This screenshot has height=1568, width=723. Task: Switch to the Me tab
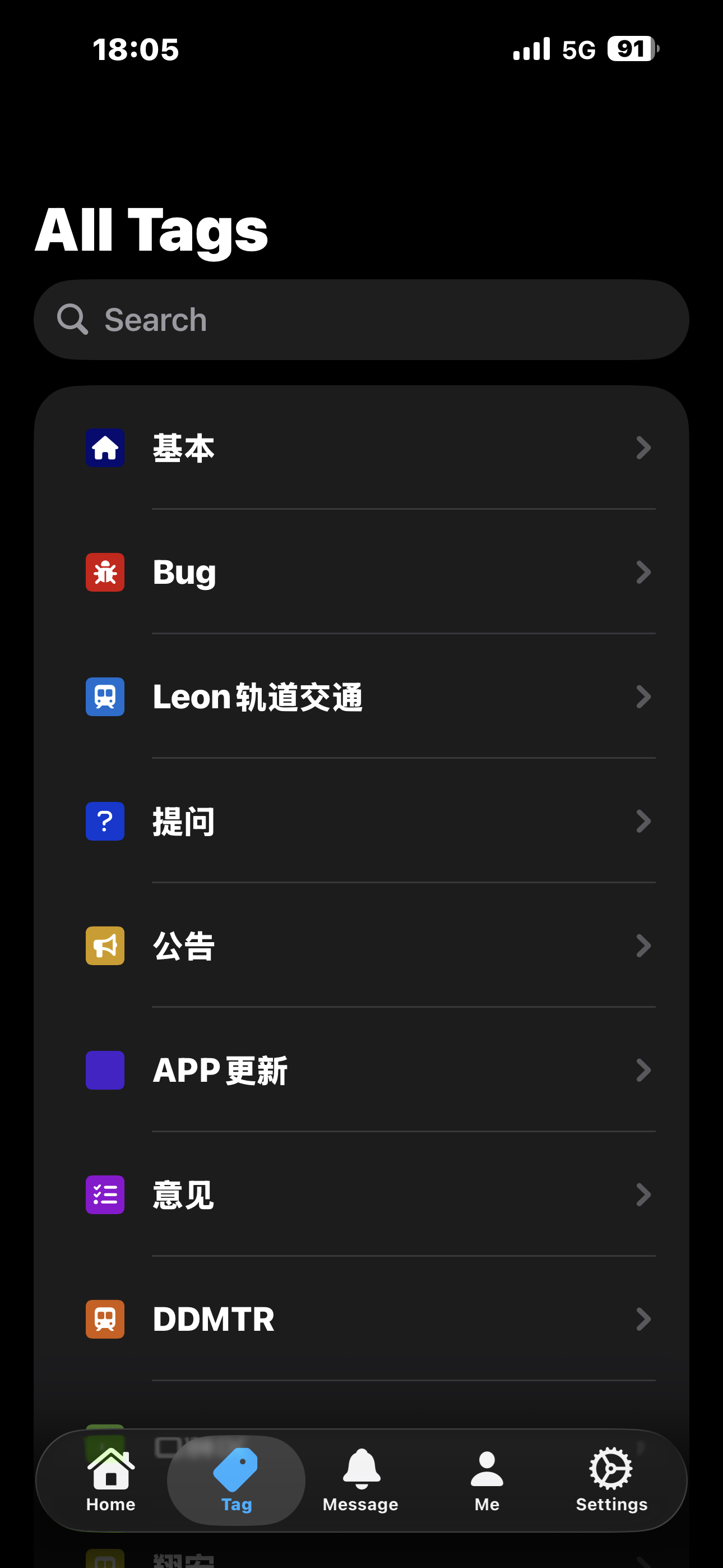point(487,1480)
